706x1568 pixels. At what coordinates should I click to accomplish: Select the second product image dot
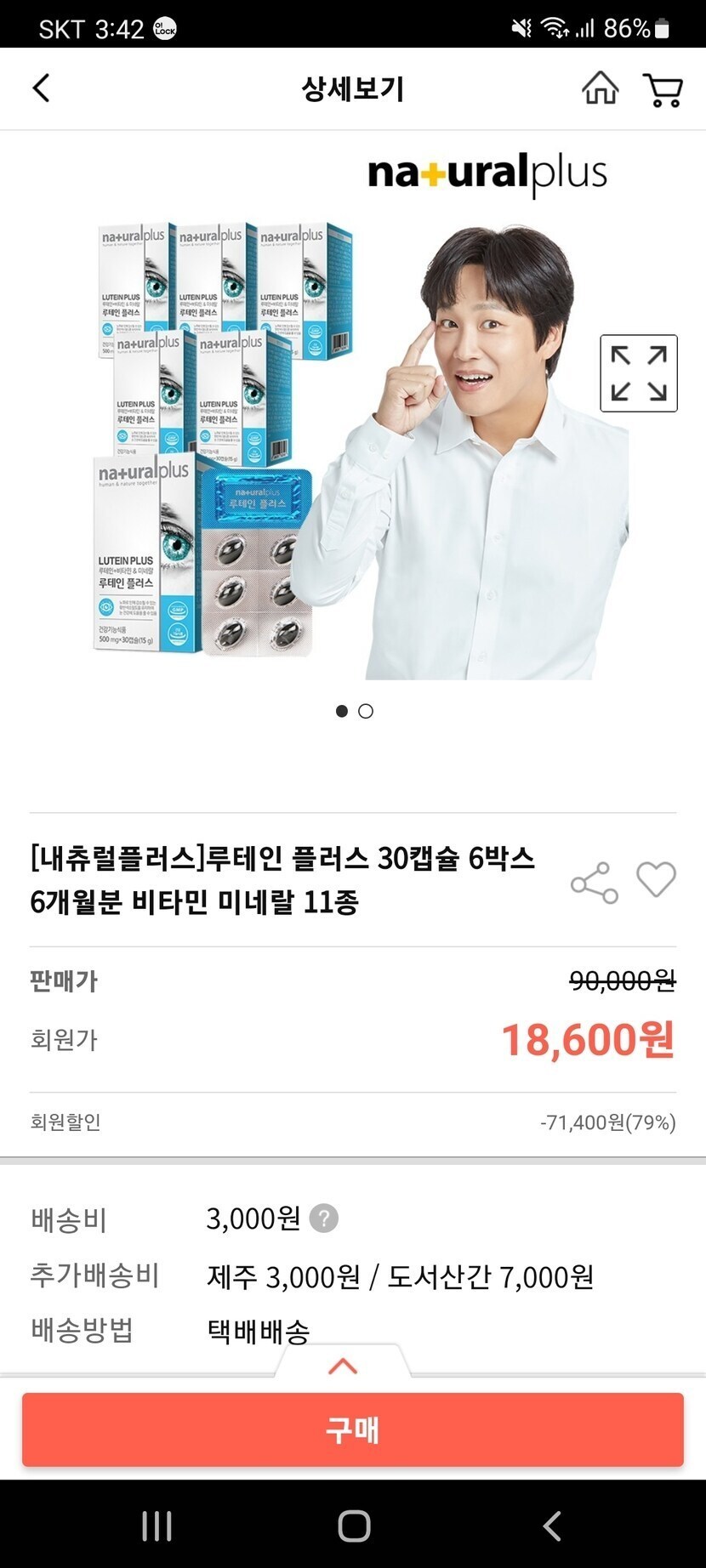(x=366, y=711)
